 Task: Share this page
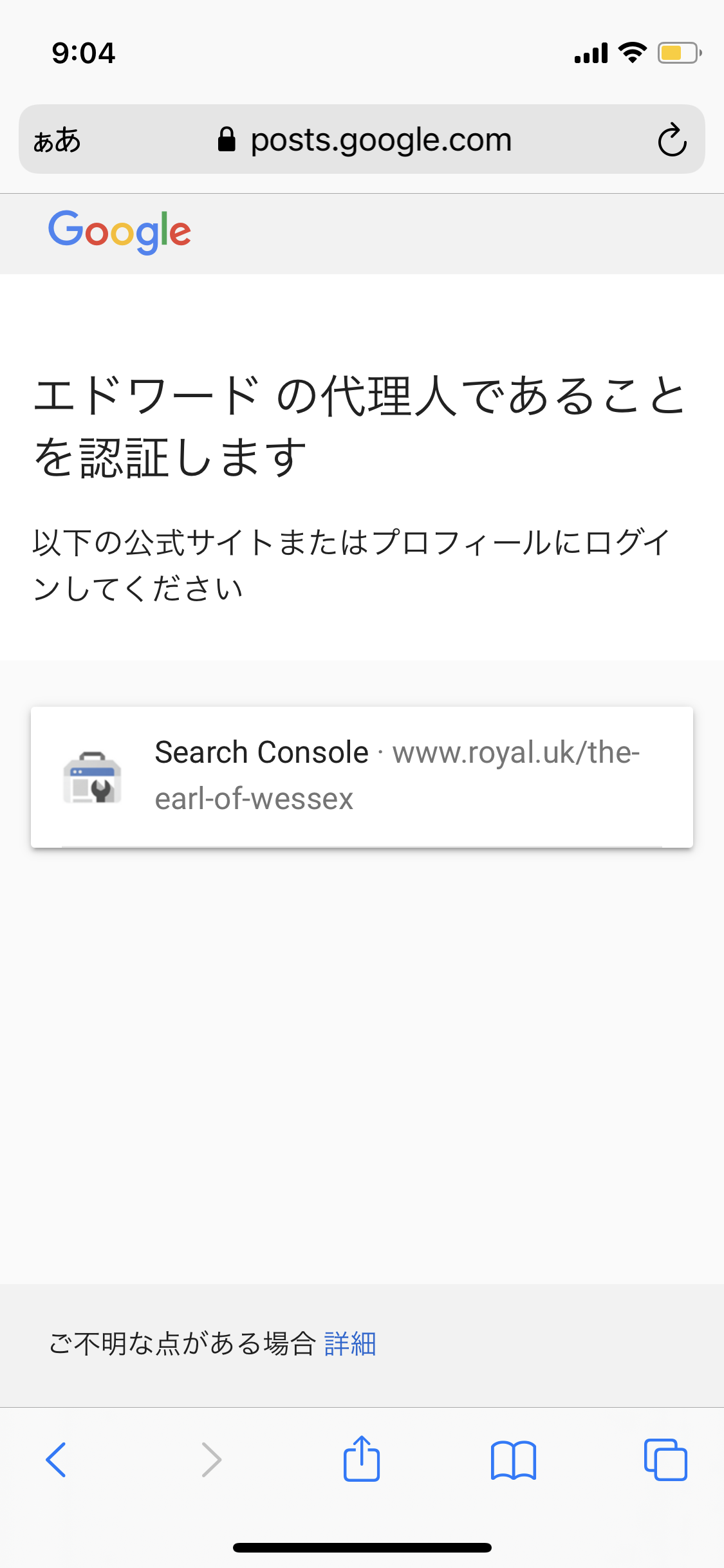(x=362, y=1459)
